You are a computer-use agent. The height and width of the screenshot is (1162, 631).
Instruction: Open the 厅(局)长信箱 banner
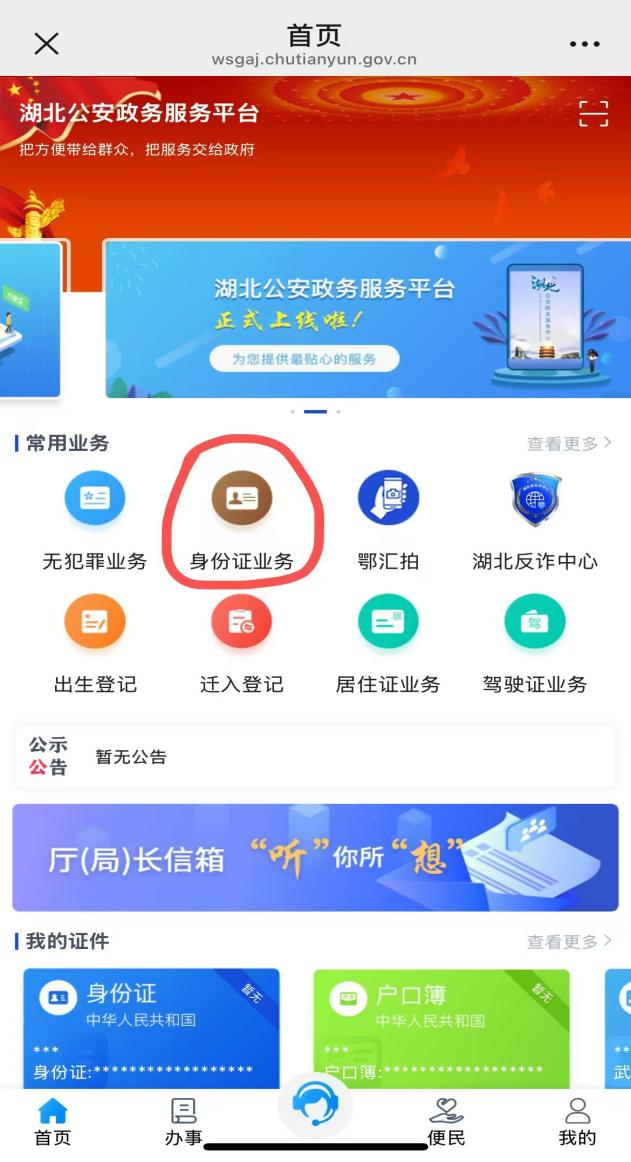pos(315,857)
